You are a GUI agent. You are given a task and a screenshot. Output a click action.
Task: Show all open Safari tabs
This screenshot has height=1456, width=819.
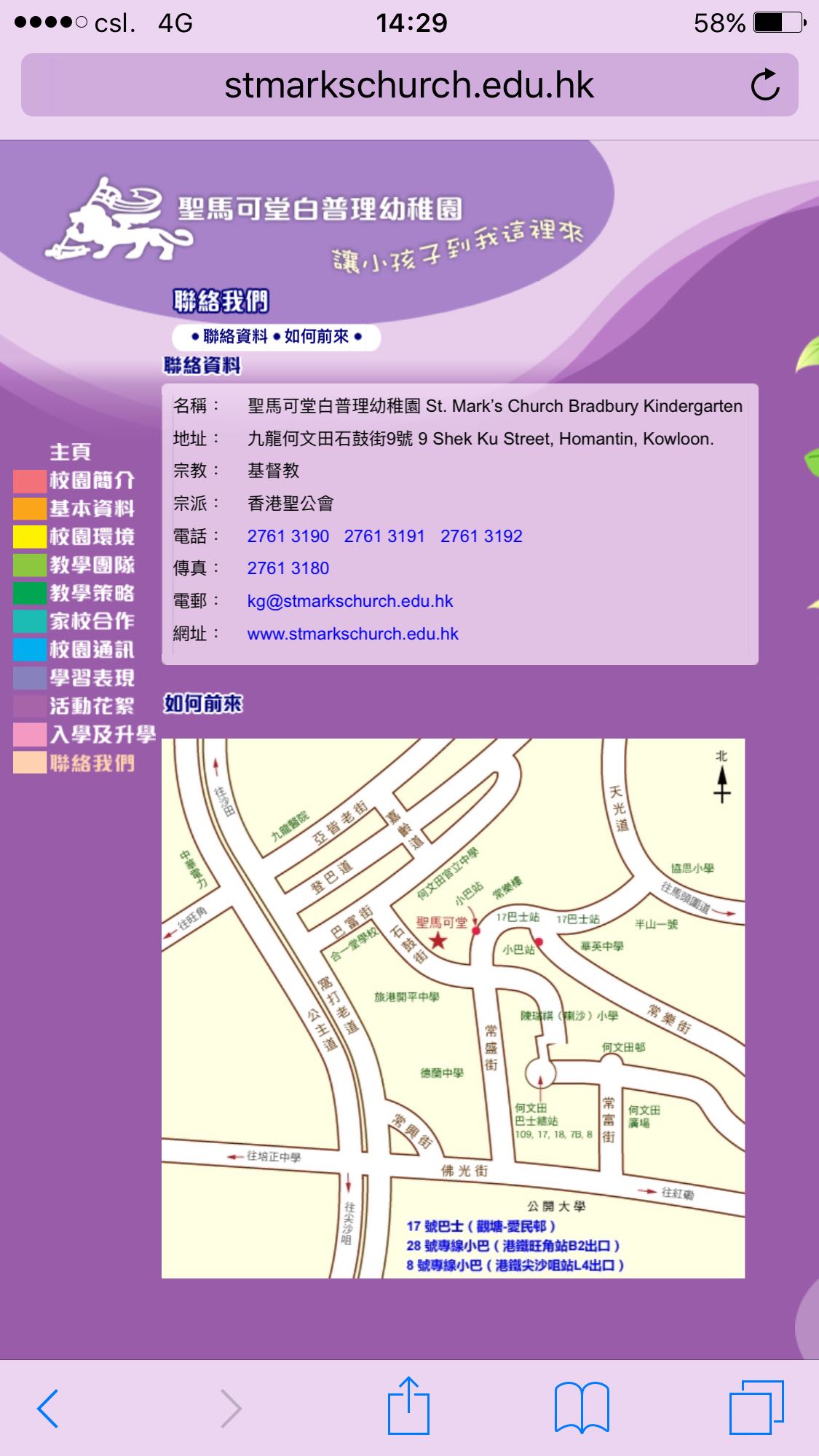(x=756, y=1407)
